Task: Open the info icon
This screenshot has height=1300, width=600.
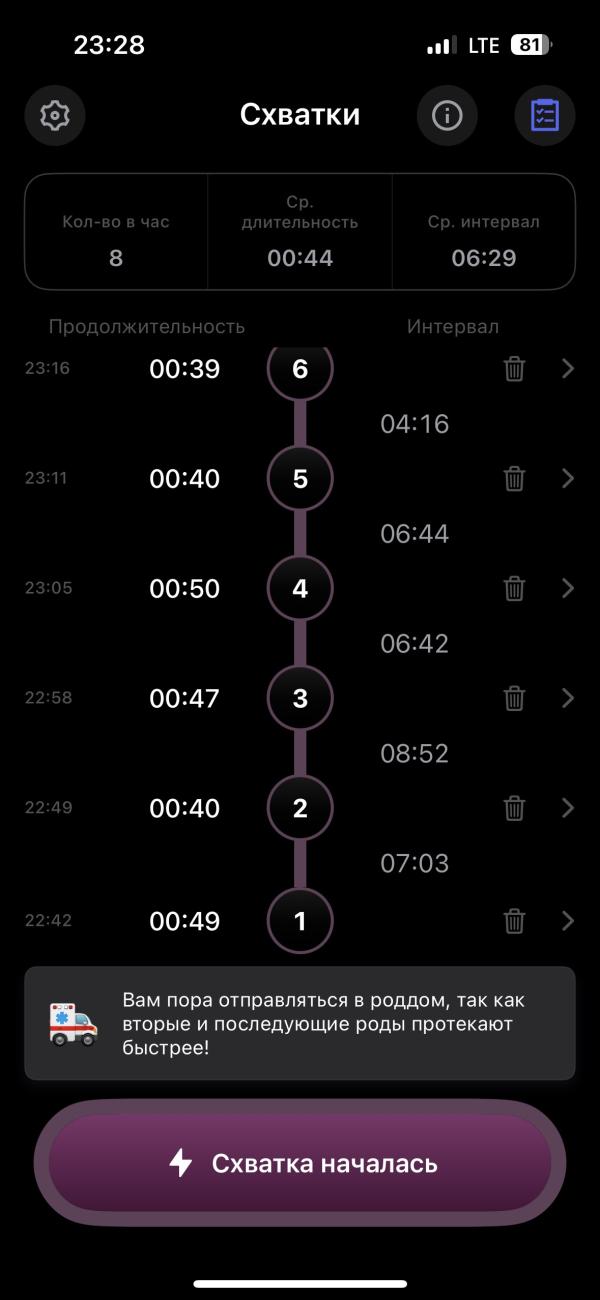Action: (447, 115)
